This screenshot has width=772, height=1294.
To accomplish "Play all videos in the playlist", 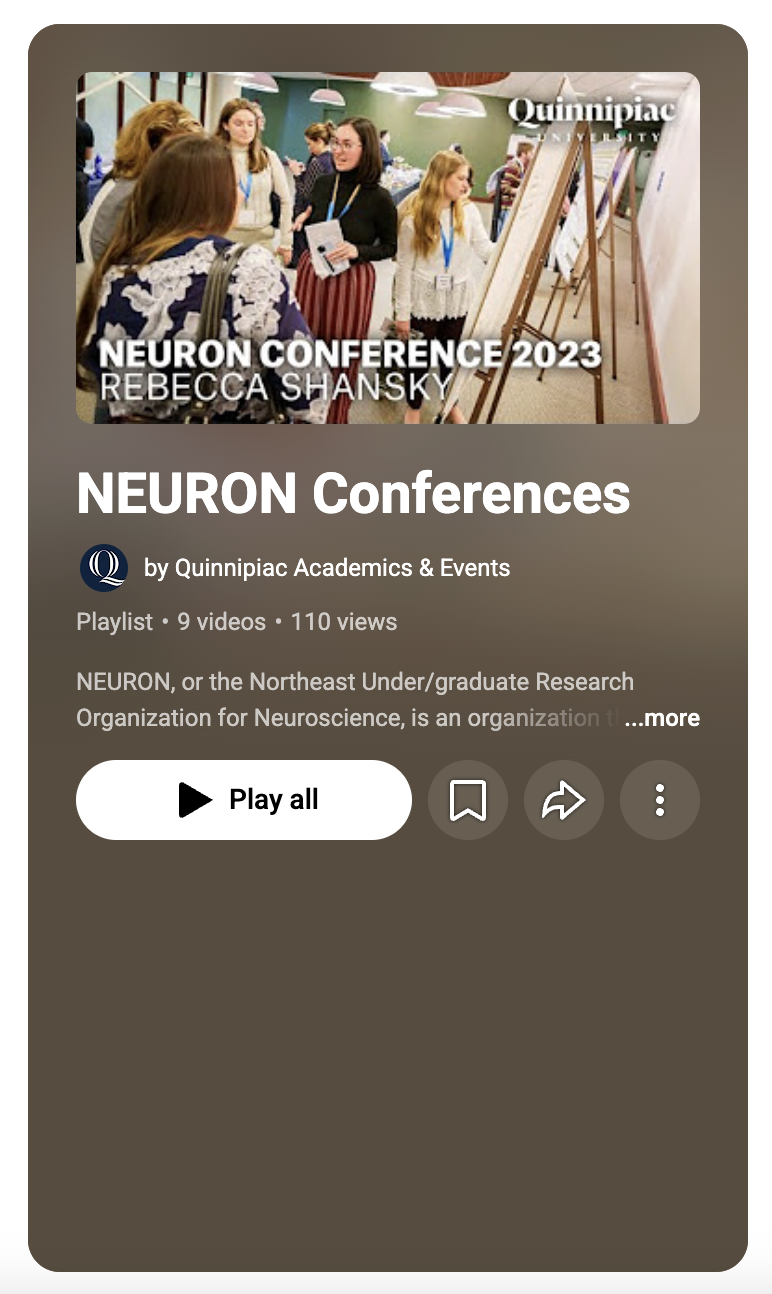I will click(244, 800).
